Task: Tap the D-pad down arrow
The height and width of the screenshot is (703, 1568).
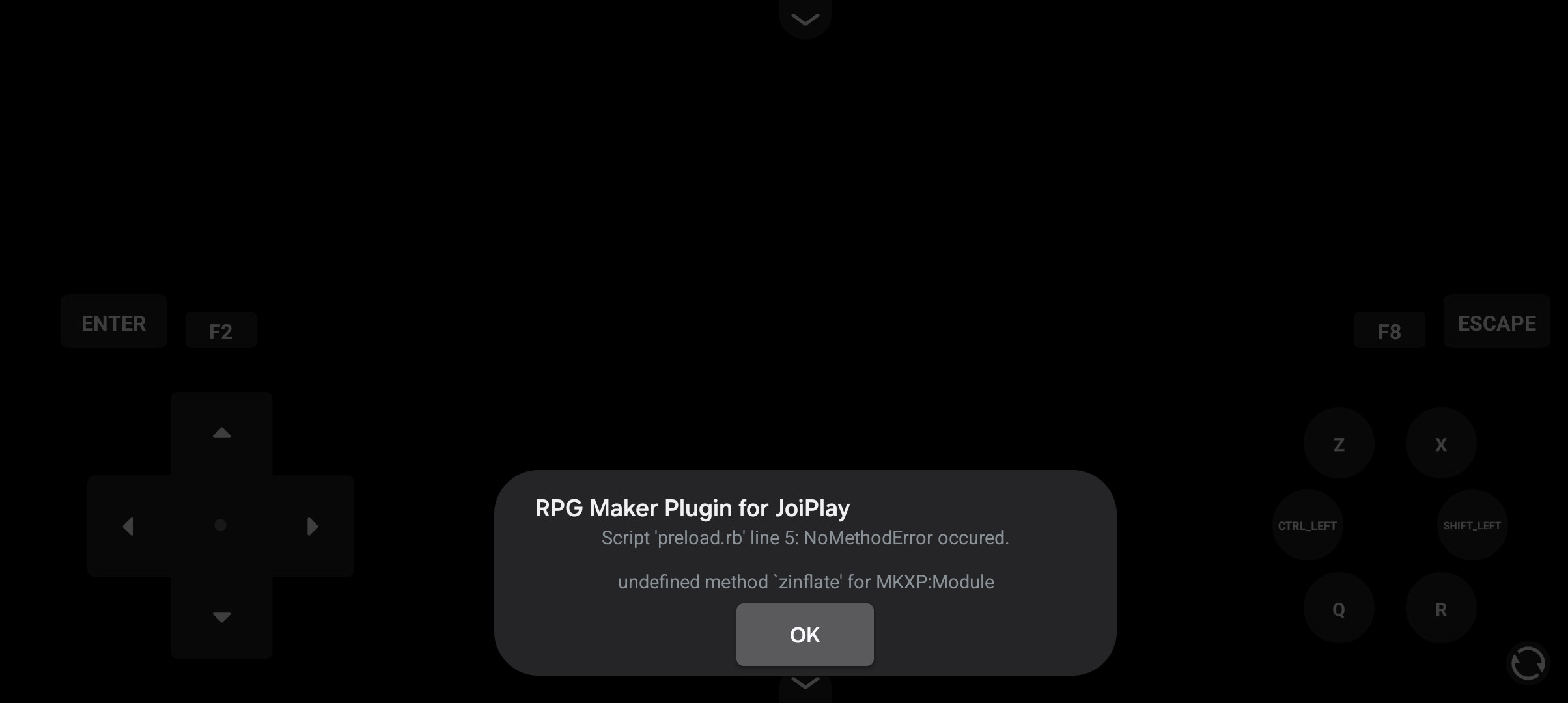Action: (x=221, y=616)
